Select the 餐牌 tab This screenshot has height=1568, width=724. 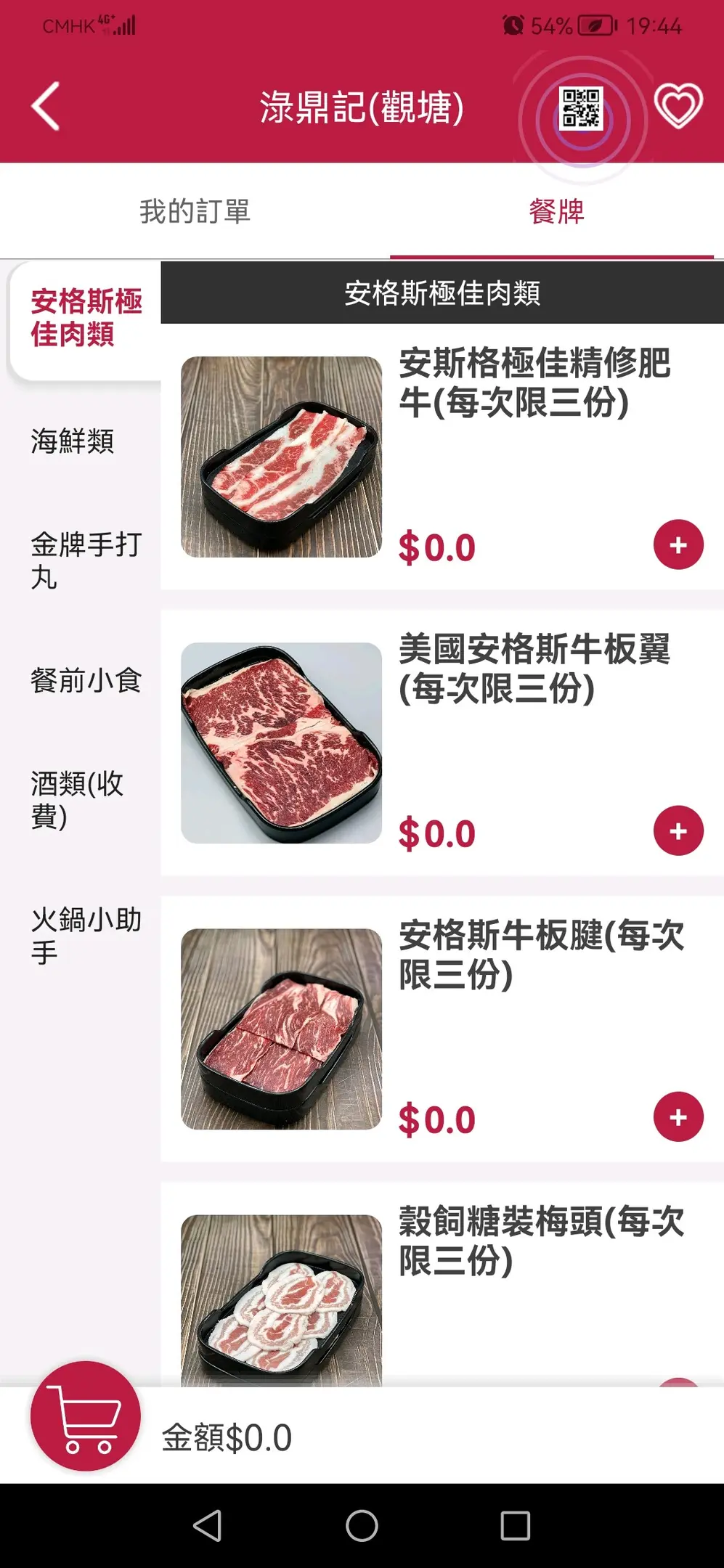pyautogui.click(x=556, y=211)
